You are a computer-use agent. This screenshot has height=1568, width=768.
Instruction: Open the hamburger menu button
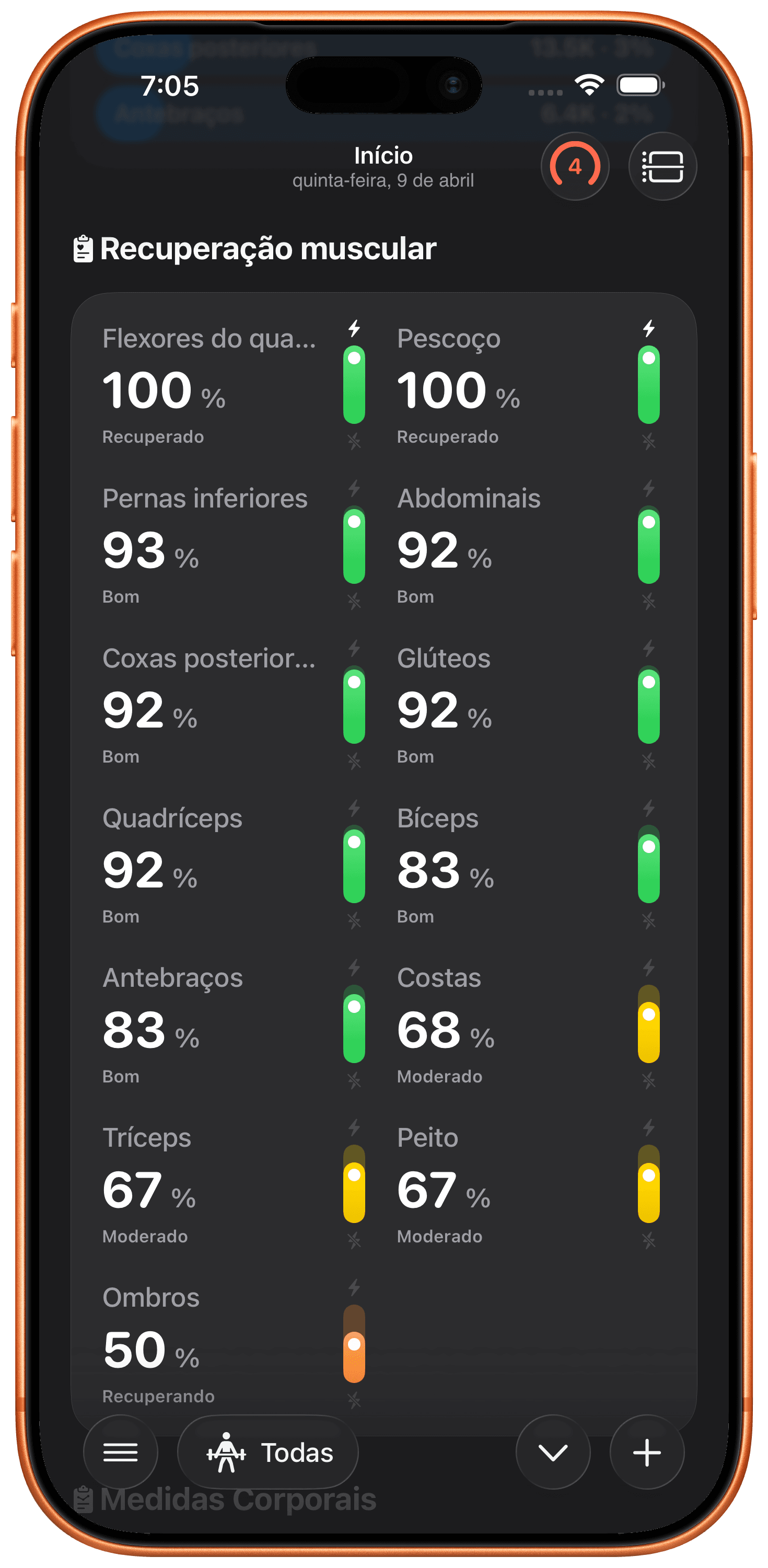[x=121, y=1452]
